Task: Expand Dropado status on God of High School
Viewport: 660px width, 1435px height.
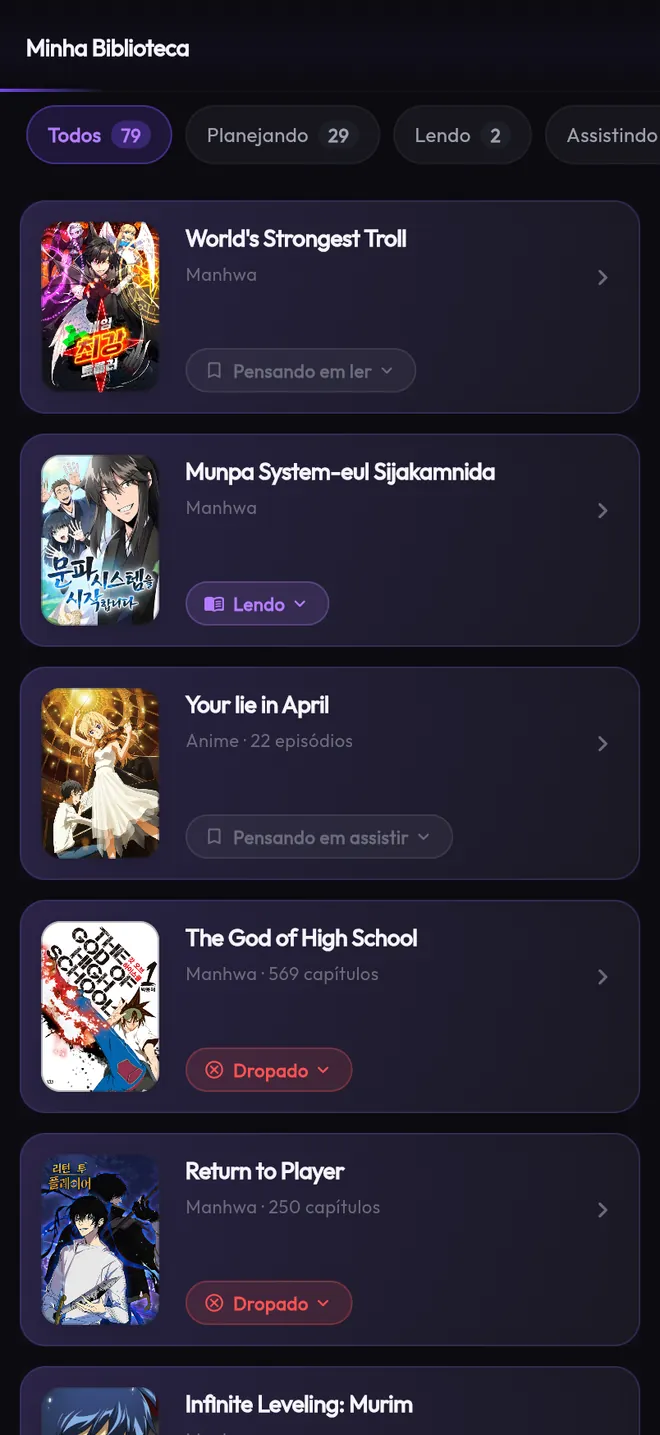Action: pyautogui.click(x=269, y=1070)
